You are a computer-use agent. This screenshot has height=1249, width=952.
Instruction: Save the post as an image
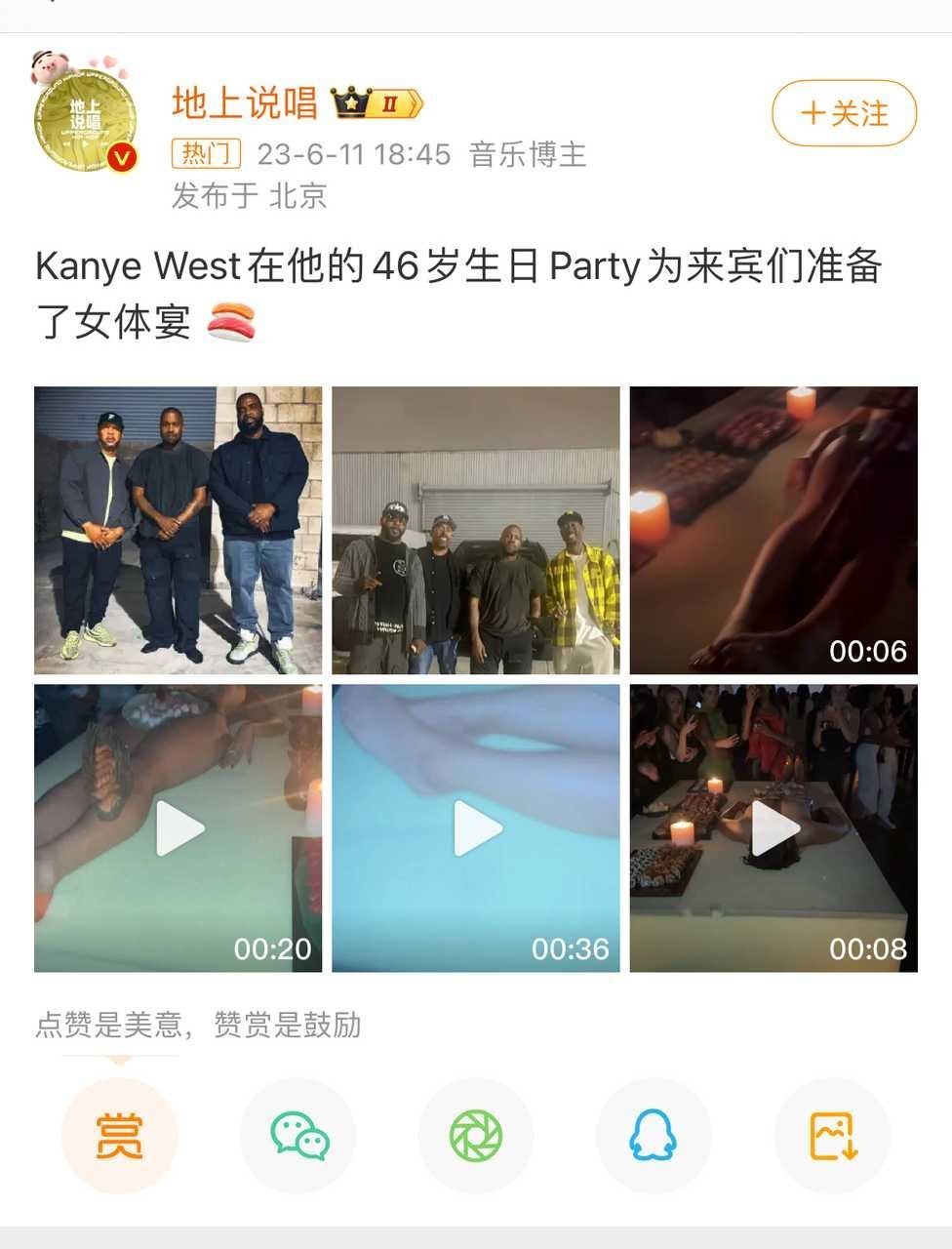click(x=832, y=1135)
